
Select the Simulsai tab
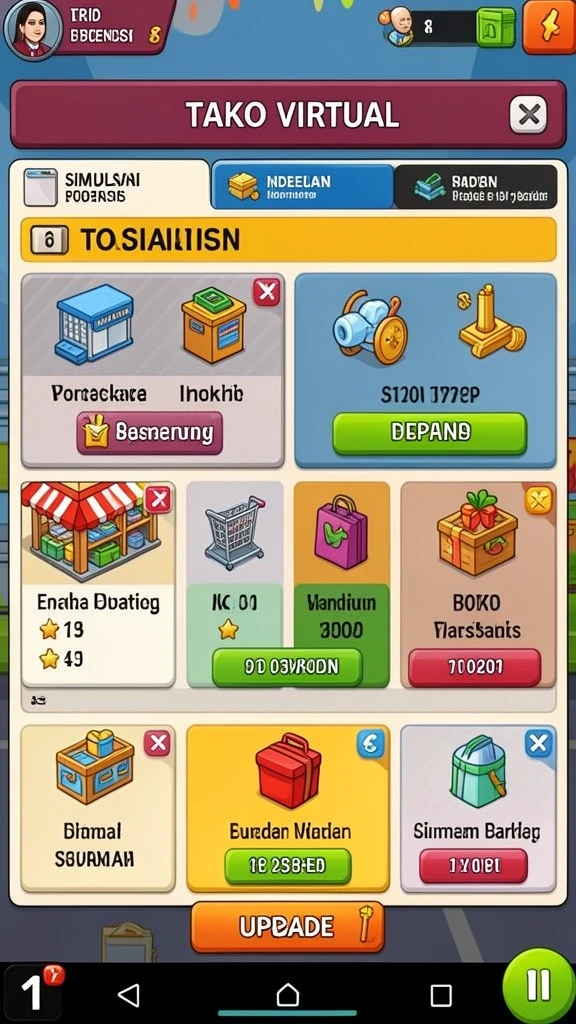109,185
